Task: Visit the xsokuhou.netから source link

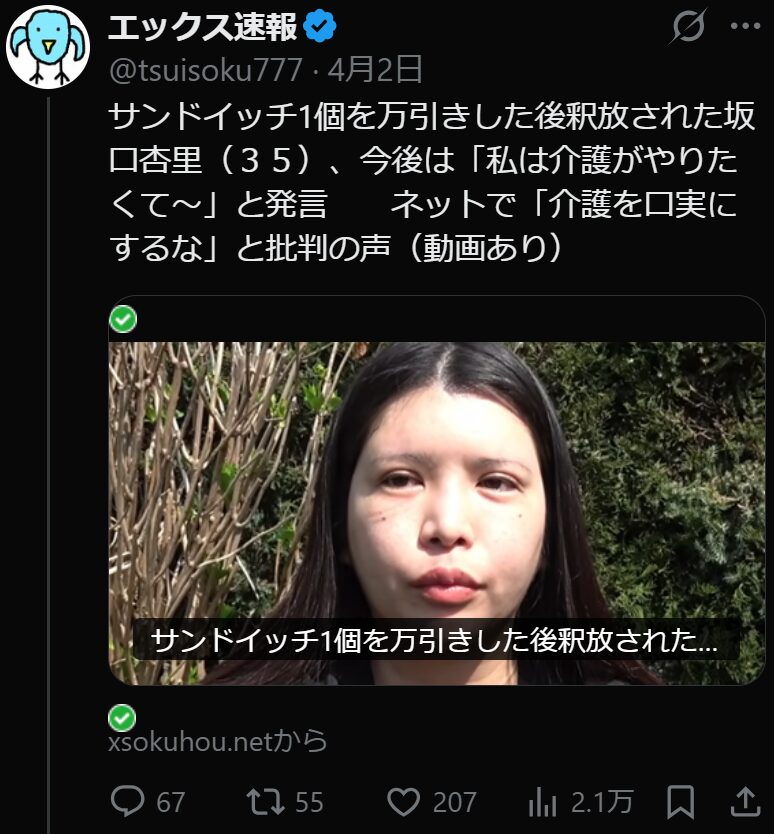Action: pos(218,741)
